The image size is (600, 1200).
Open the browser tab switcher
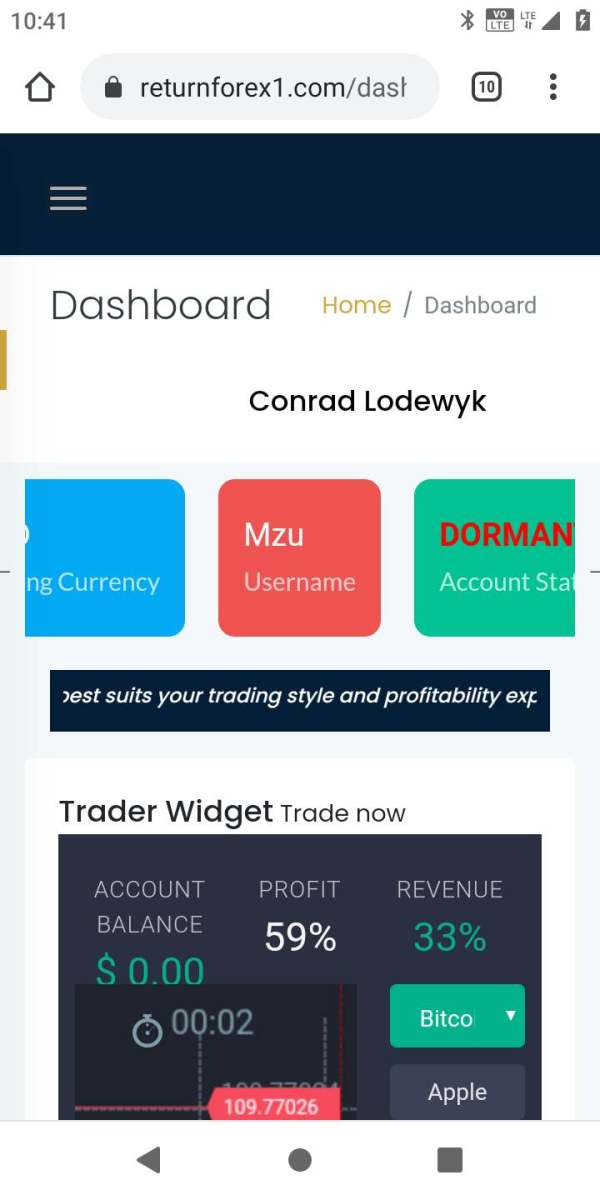click(x=486, y=88)
